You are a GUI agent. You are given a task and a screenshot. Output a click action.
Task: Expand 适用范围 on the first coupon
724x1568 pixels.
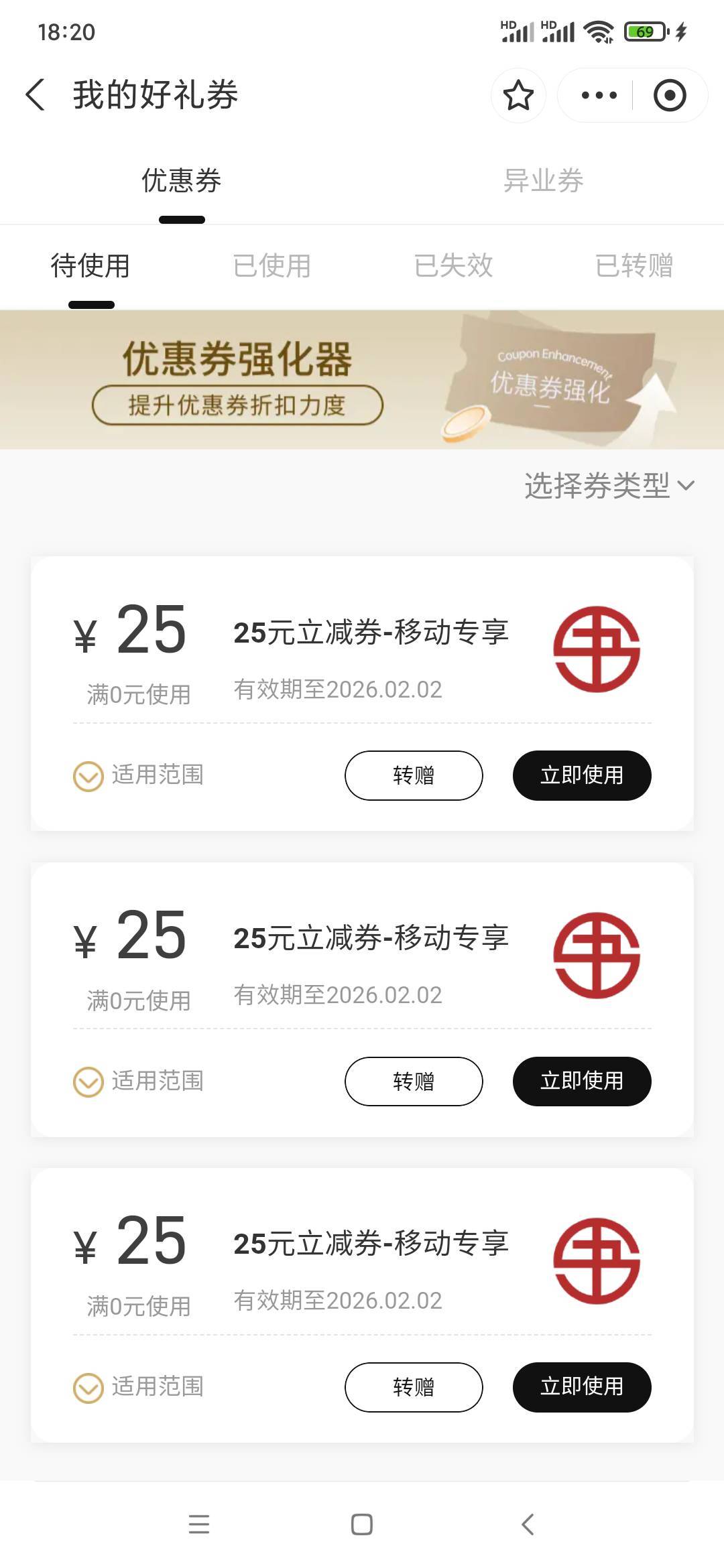(139, 775)
